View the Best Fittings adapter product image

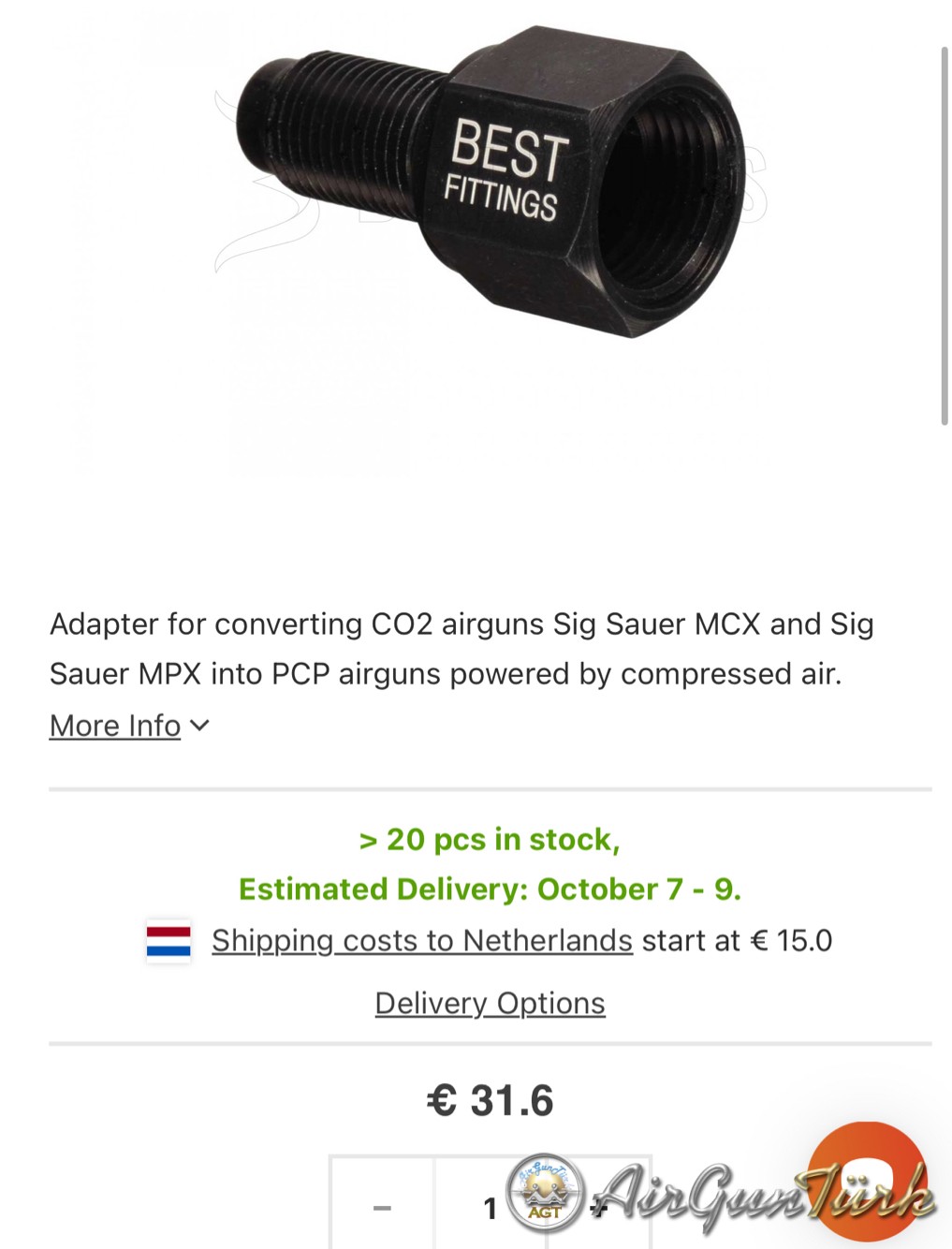(489, 187)
